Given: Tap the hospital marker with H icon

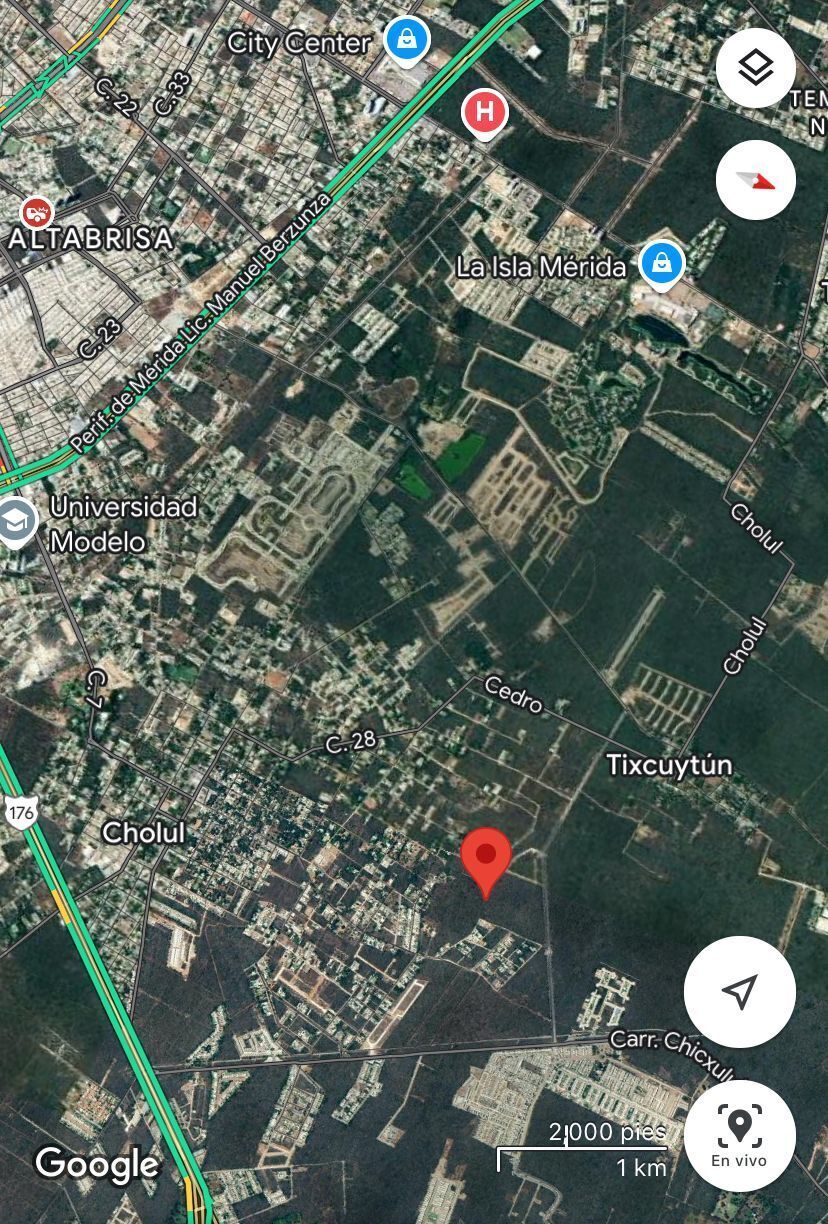Looking at the screenshot, I should coord(485,112).
